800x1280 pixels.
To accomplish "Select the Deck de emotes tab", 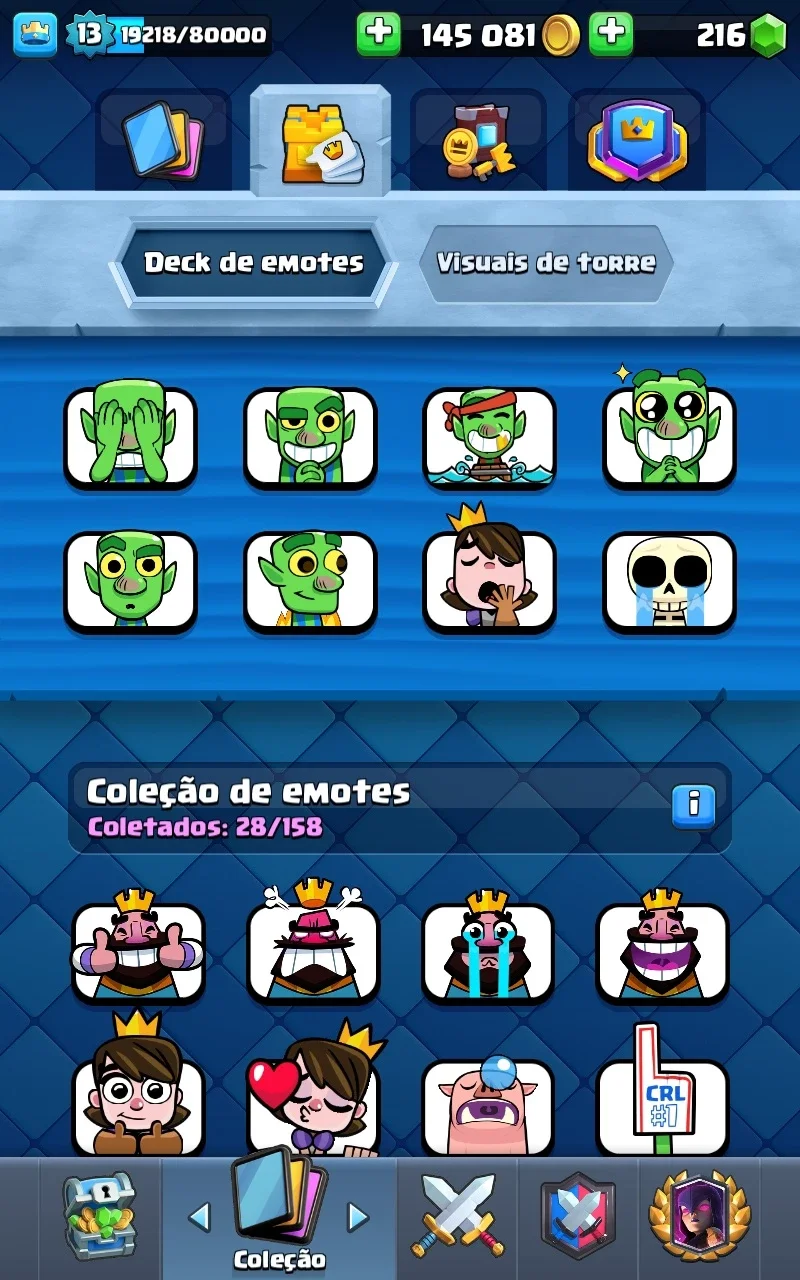I will [253, 263].
